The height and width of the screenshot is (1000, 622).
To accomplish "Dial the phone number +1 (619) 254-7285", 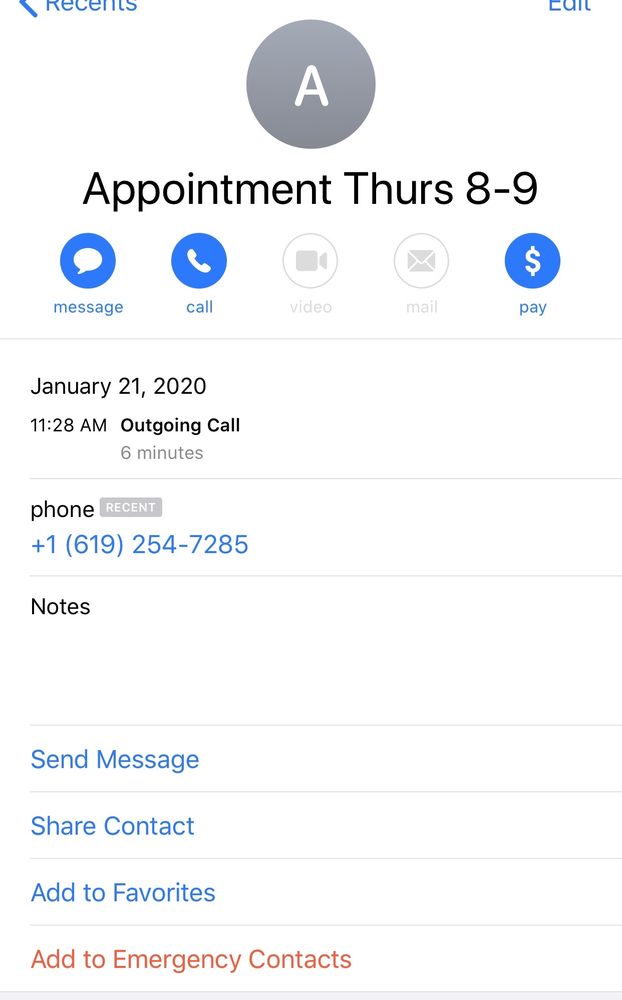I will (140, 545).
